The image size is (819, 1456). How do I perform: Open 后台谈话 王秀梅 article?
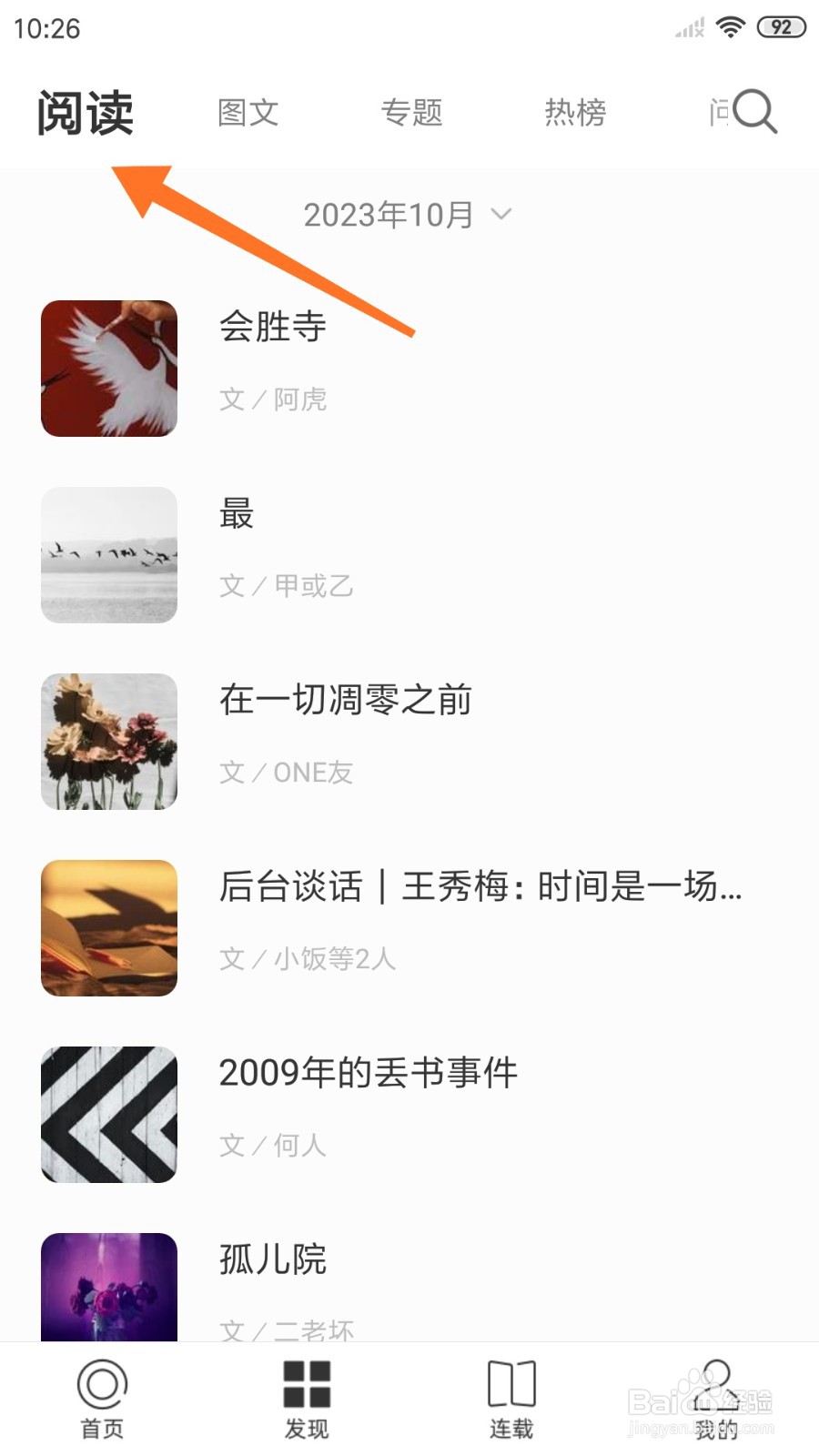(480, 886)
